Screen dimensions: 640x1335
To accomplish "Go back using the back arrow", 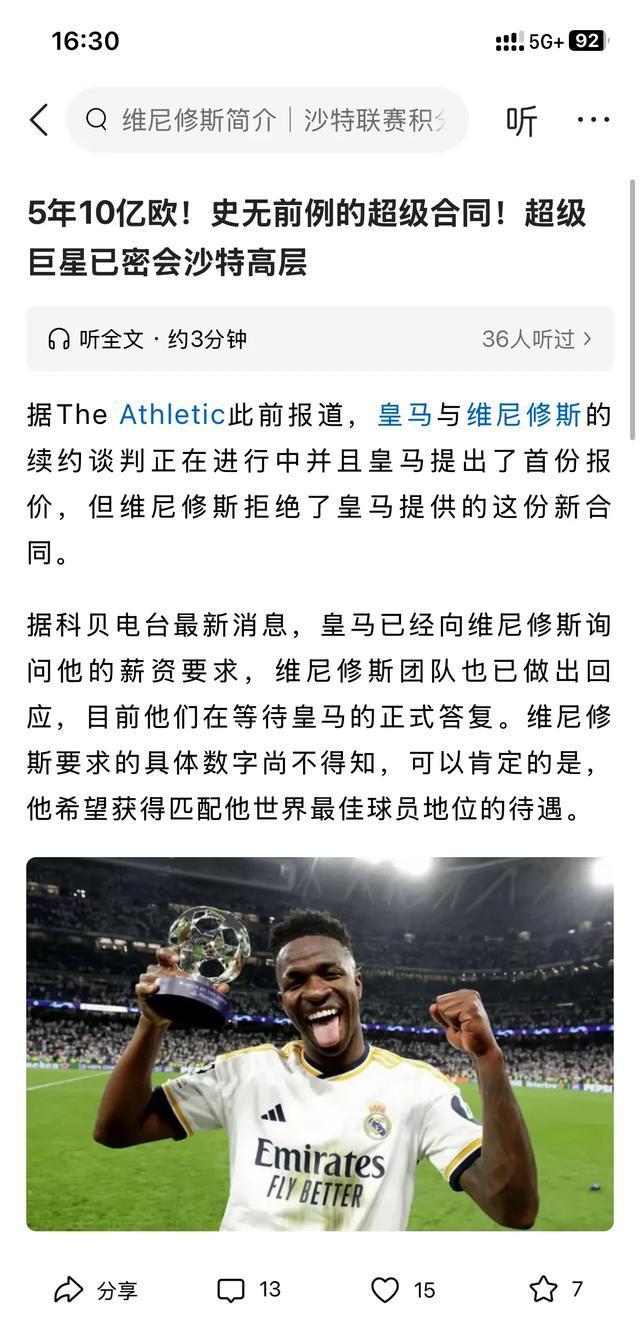I will 39,121.
